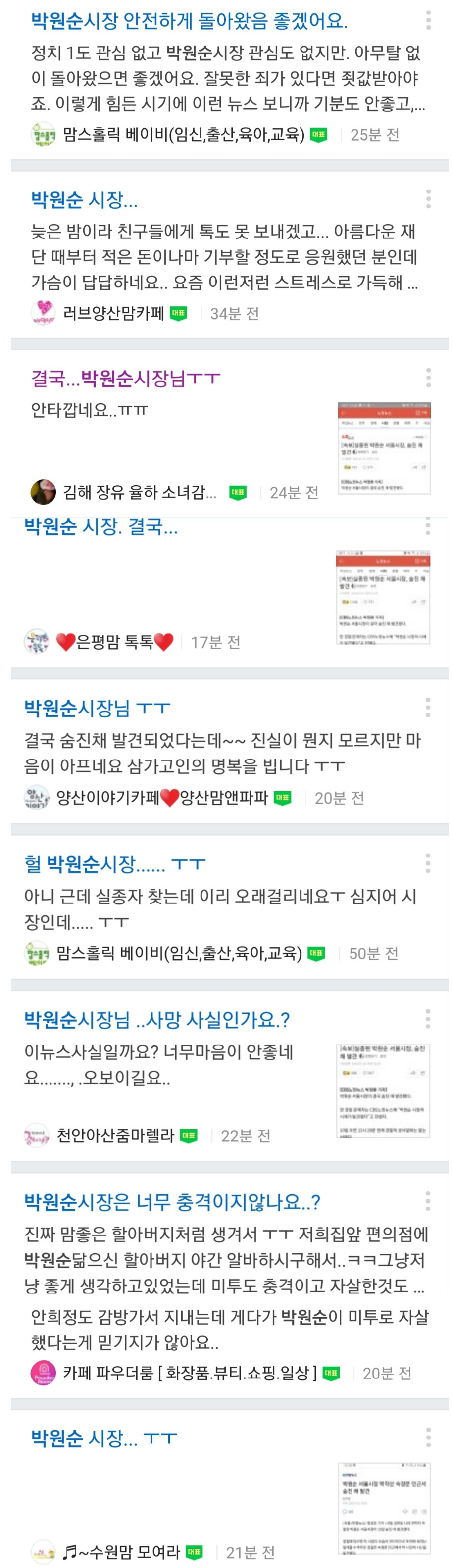
Task: Open the 러브양산맘카페 post '박원순 시장...'
Action: click(84, 200)
